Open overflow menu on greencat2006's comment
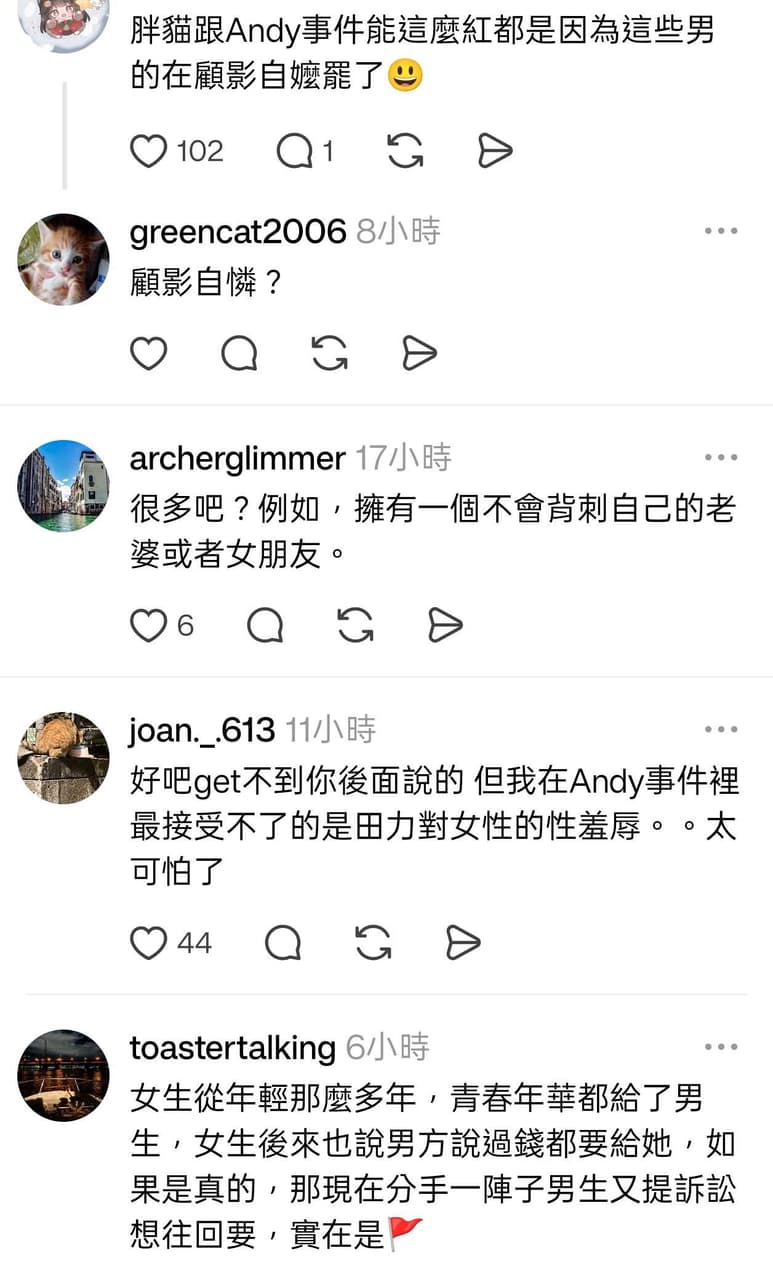Viewport: 773px width, 1280px height. [x=720, y=231]
